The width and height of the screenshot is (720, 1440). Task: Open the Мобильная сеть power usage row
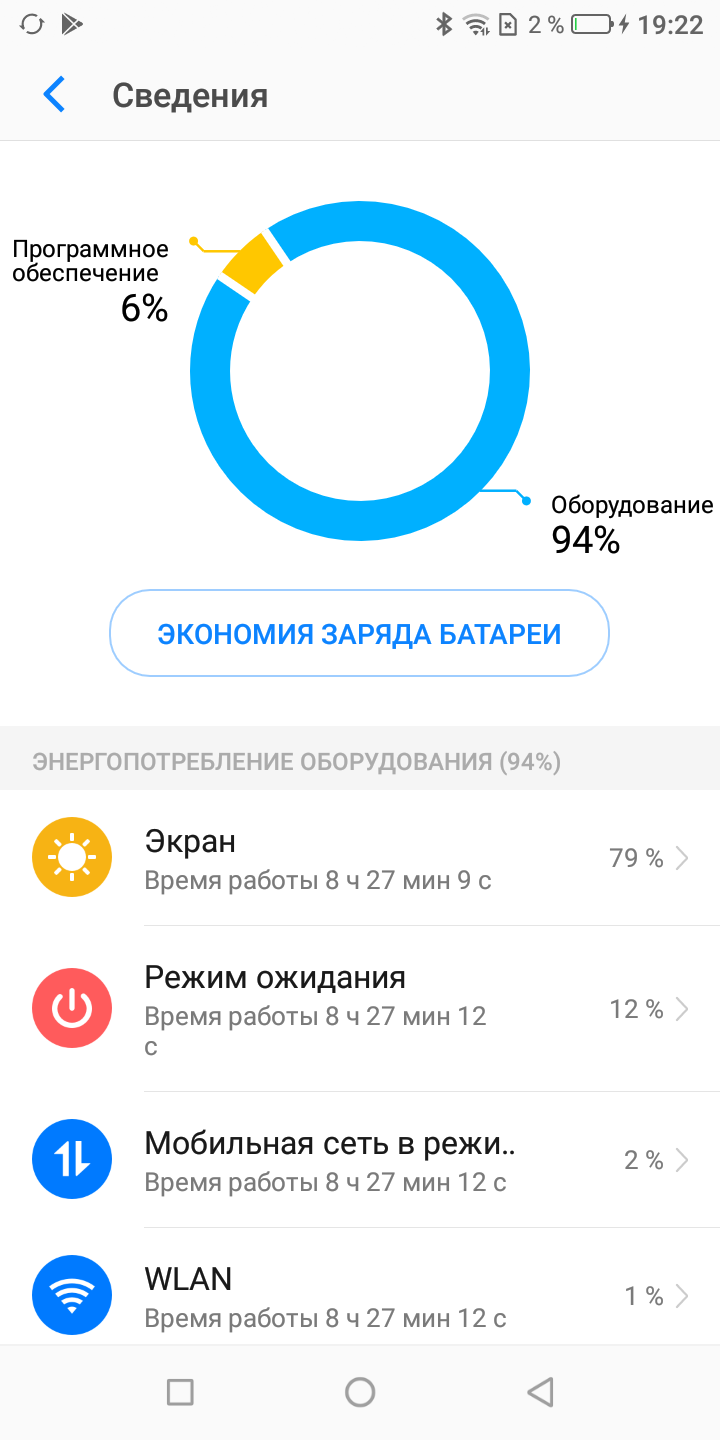(x=360, y=1160)
